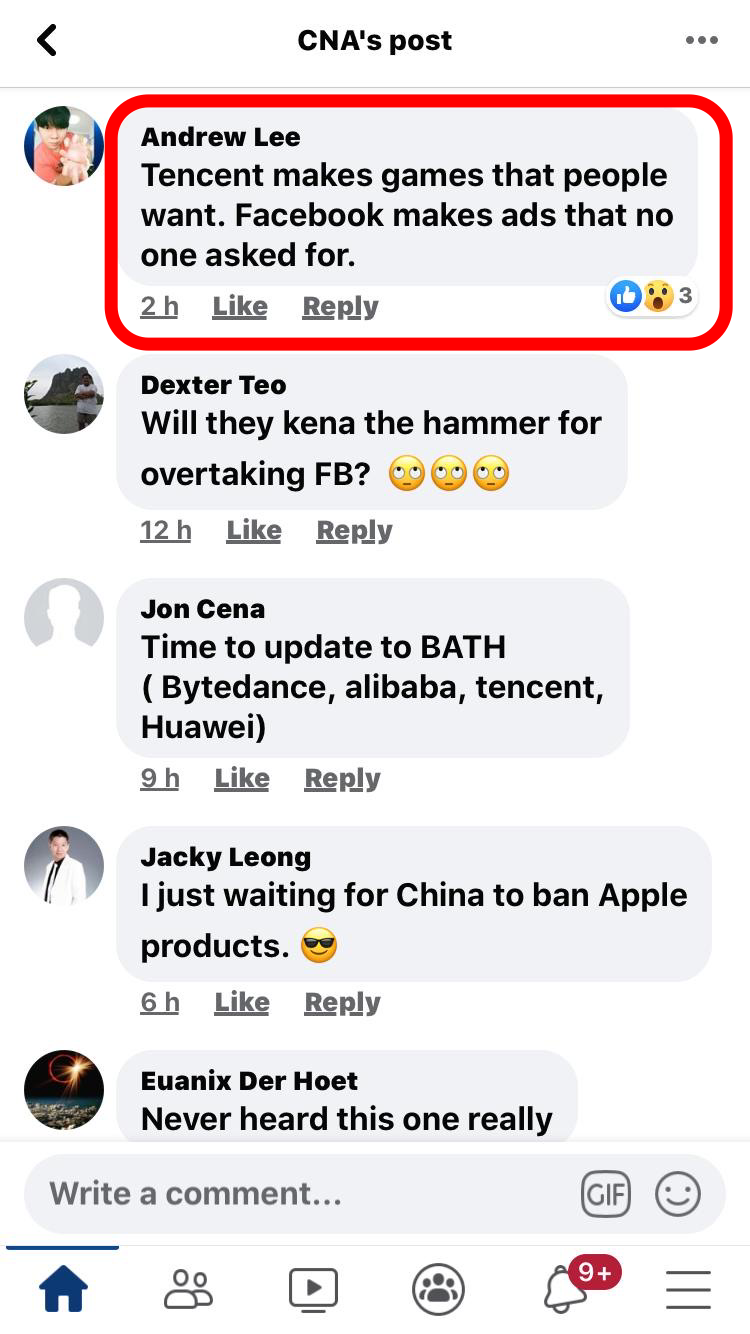Tap the Write a comment field

click(300, 1194)
